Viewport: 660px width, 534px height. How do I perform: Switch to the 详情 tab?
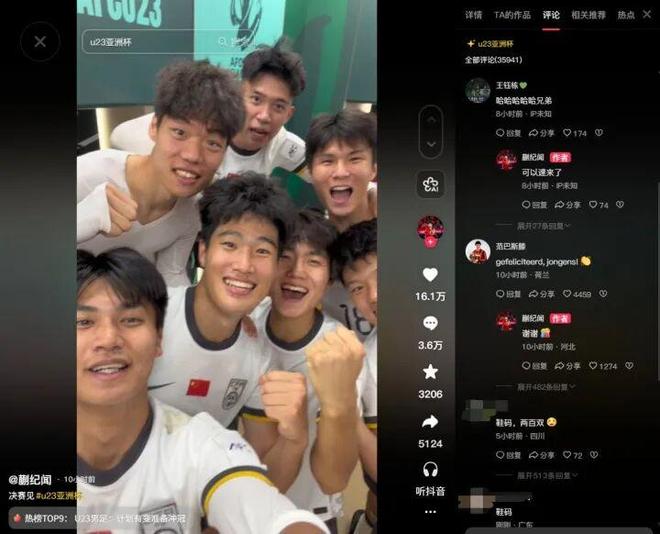click(474, 15)
